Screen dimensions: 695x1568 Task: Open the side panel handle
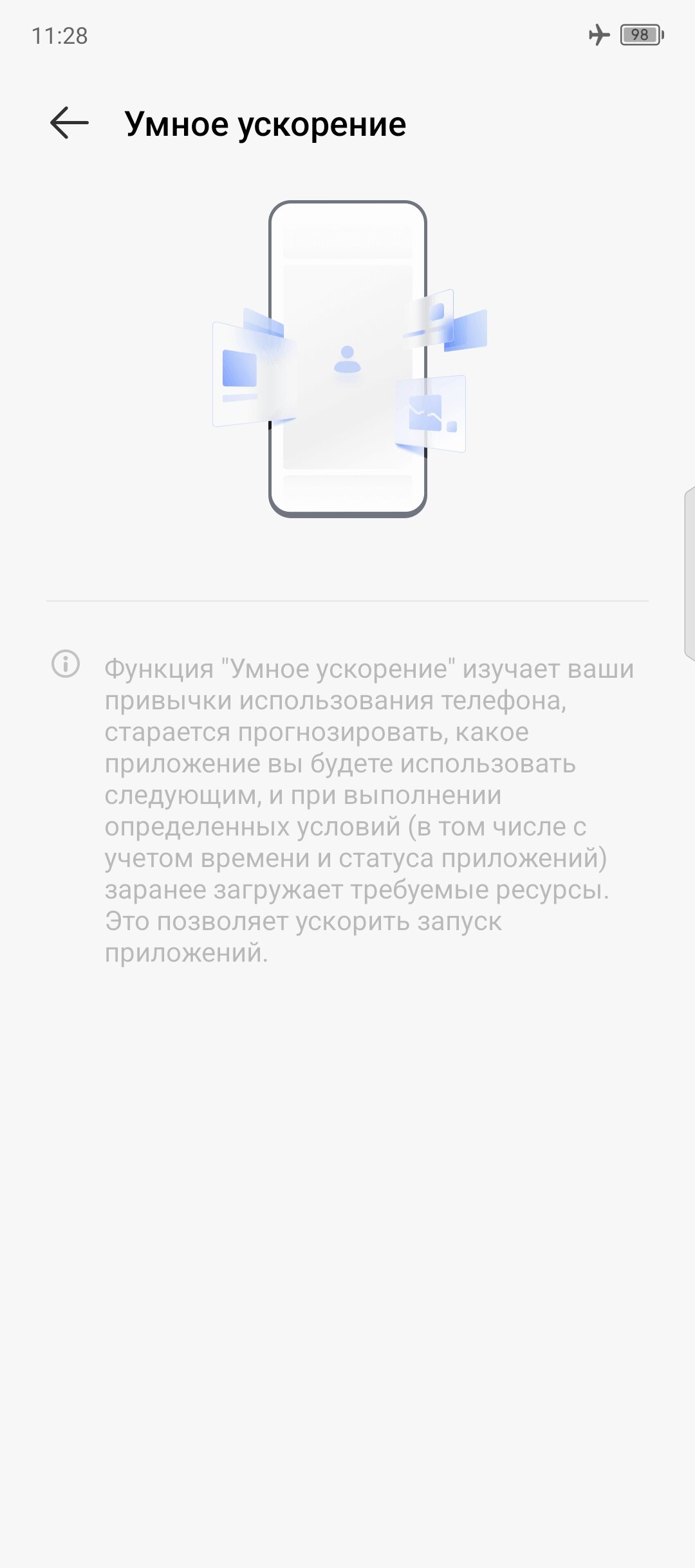(689, 574)
